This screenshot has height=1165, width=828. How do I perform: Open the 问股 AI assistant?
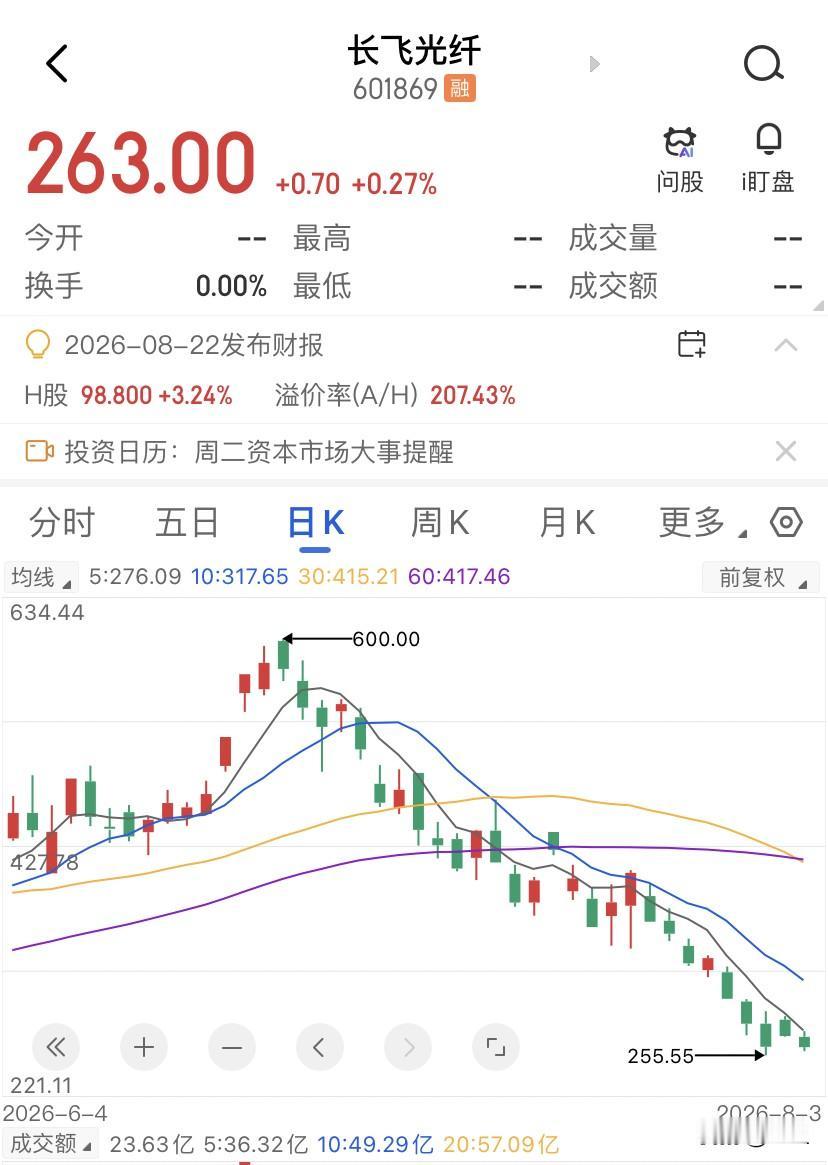(x=679, y=160)
